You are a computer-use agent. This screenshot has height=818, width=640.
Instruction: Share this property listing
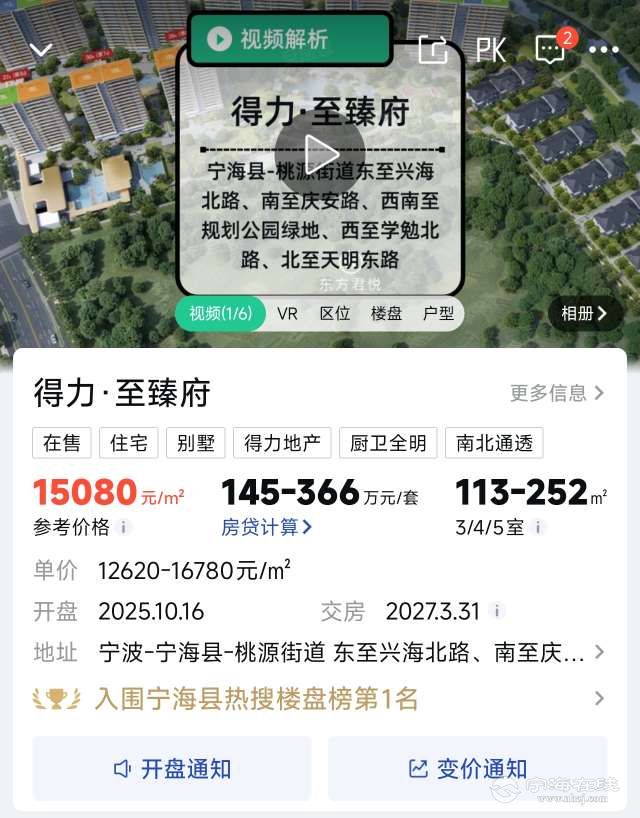(433, 49)
